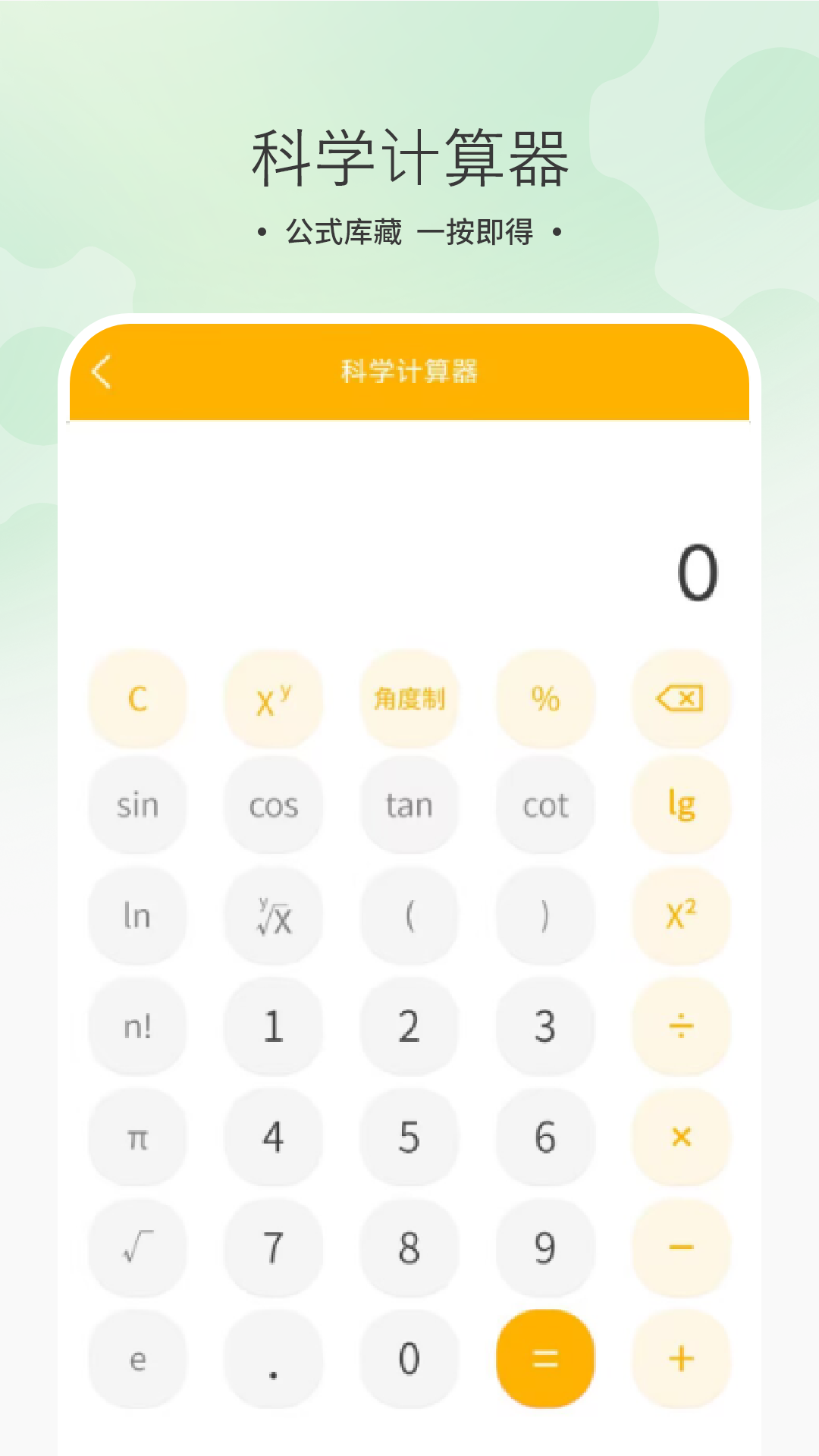Tap the equals key

point(544,1358)
